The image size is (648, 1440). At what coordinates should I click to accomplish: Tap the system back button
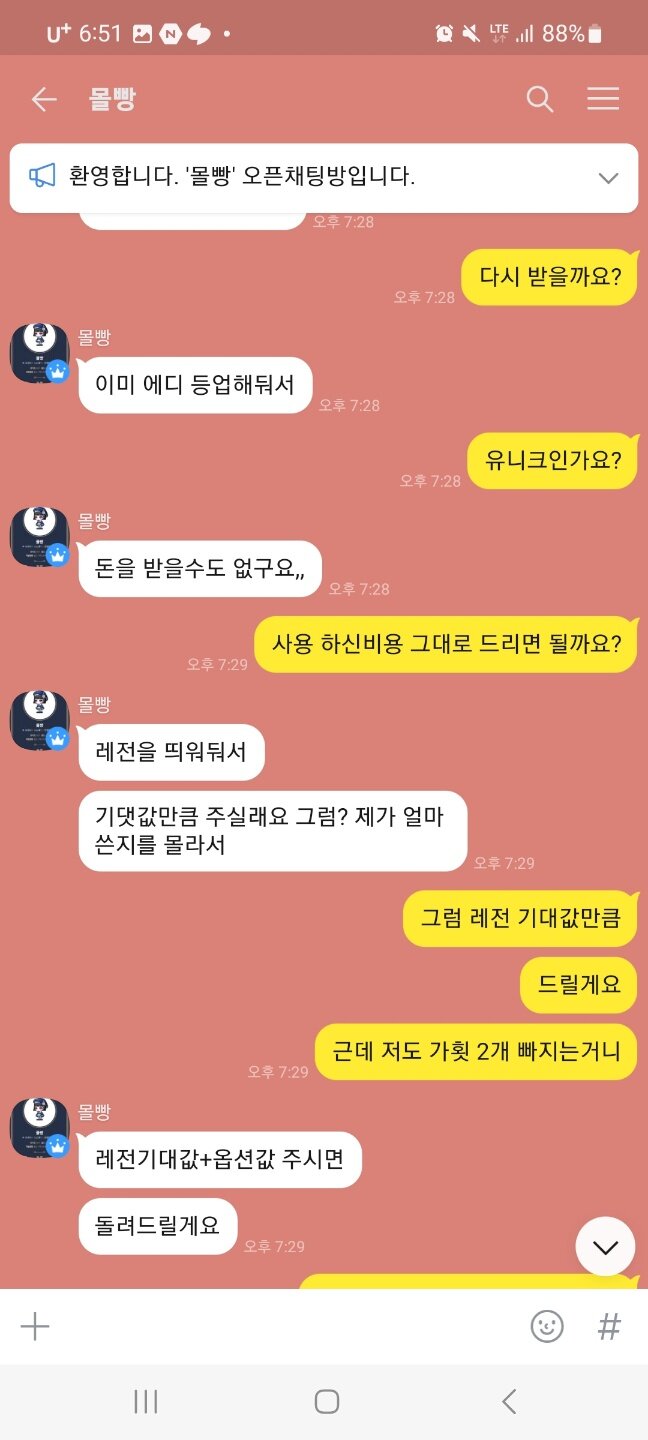click(509, 1401)
